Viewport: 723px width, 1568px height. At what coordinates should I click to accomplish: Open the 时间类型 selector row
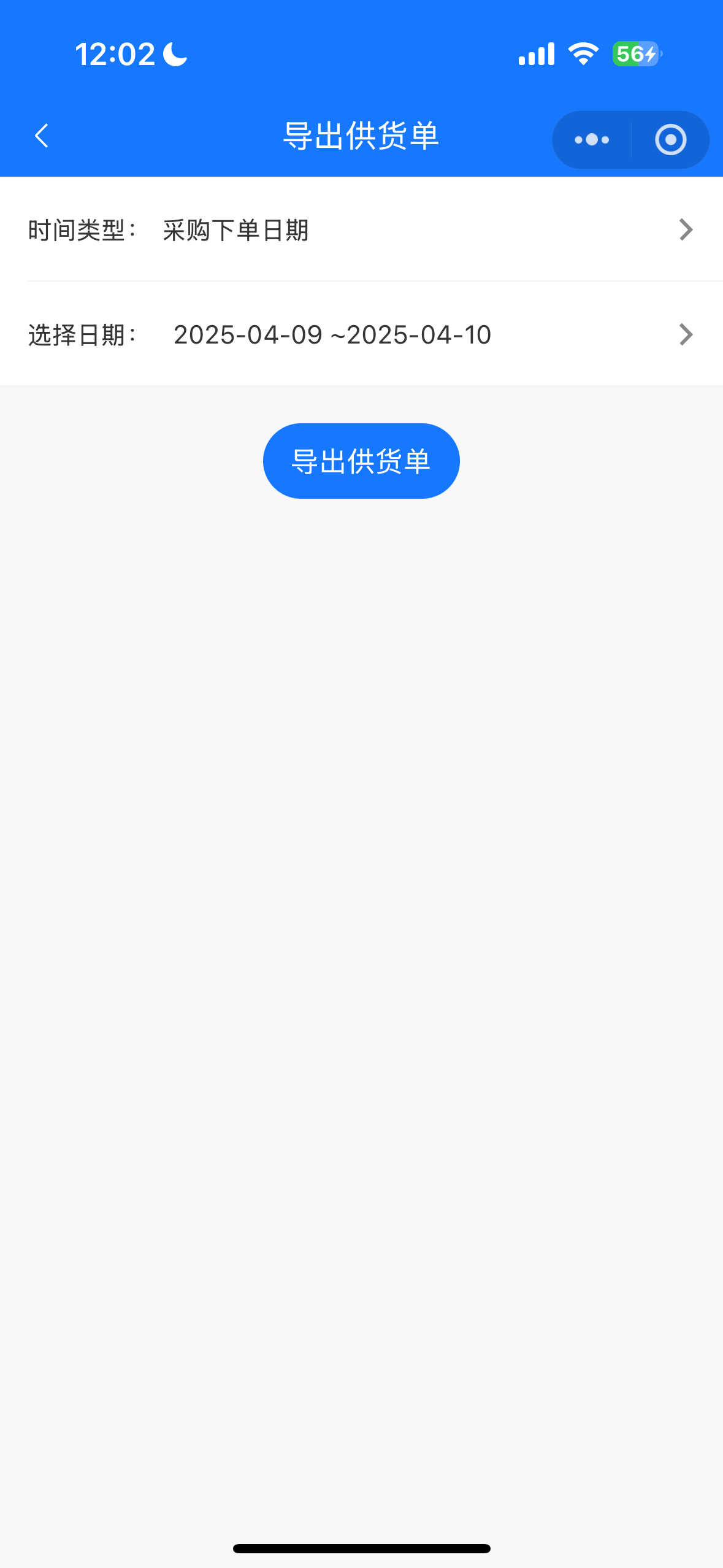tap(362, 230)
